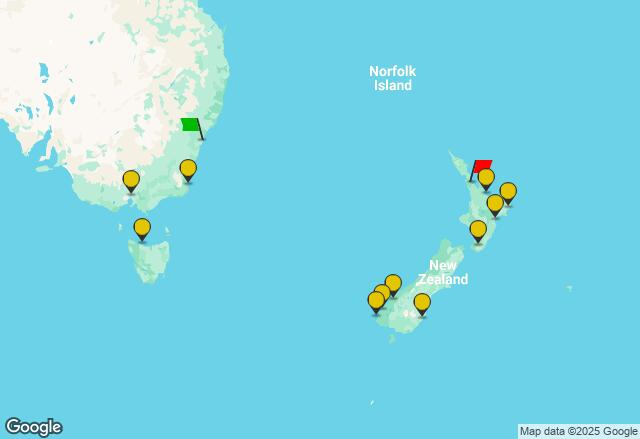Tap the red flag marker in northern New Zealand
This screenshot has height=439, width=640.
tap(481, 168)
